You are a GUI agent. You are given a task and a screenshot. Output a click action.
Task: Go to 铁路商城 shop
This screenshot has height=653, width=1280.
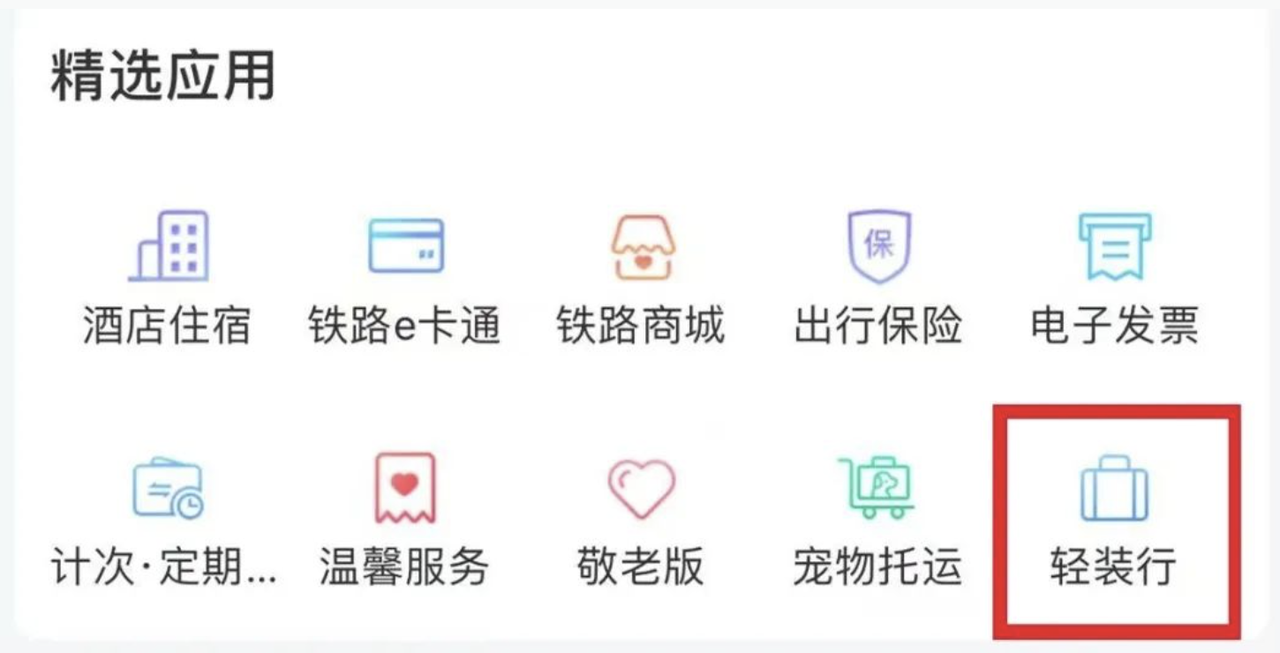[642, 247]
